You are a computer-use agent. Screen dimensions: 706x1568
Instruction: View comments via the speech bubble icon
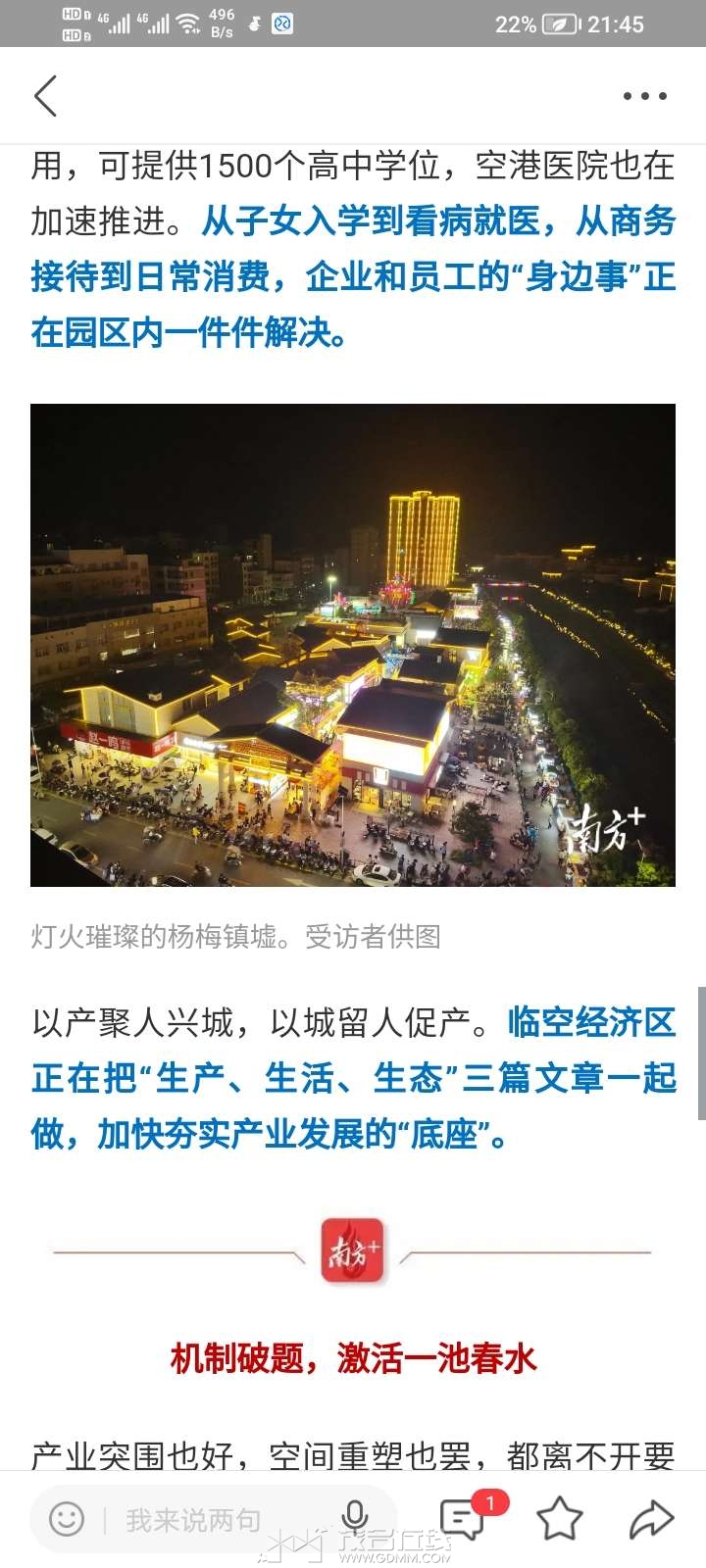click(x=463, y=1519)
